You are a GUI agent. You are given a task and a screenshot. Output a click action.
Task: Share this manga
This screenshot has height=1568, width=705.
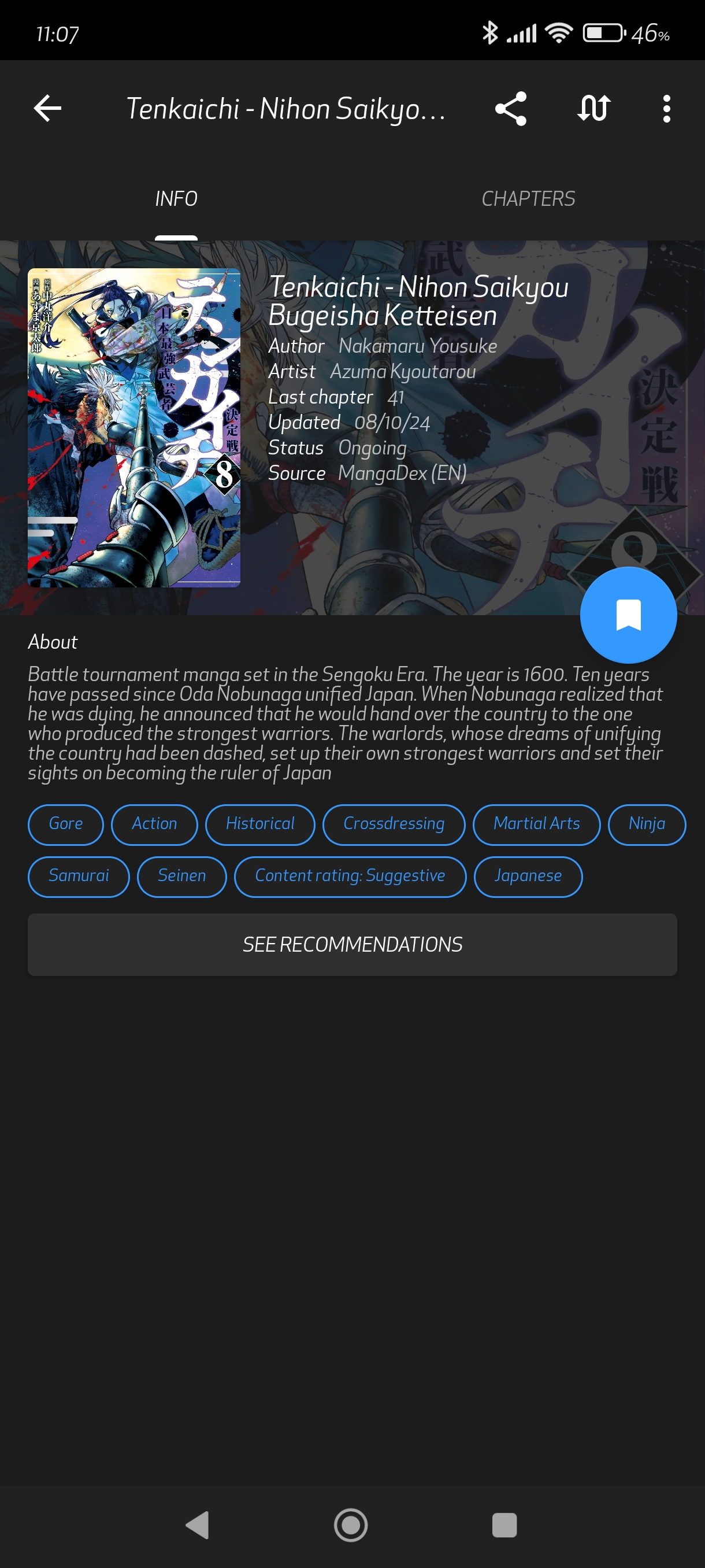[x=510, y=109]
